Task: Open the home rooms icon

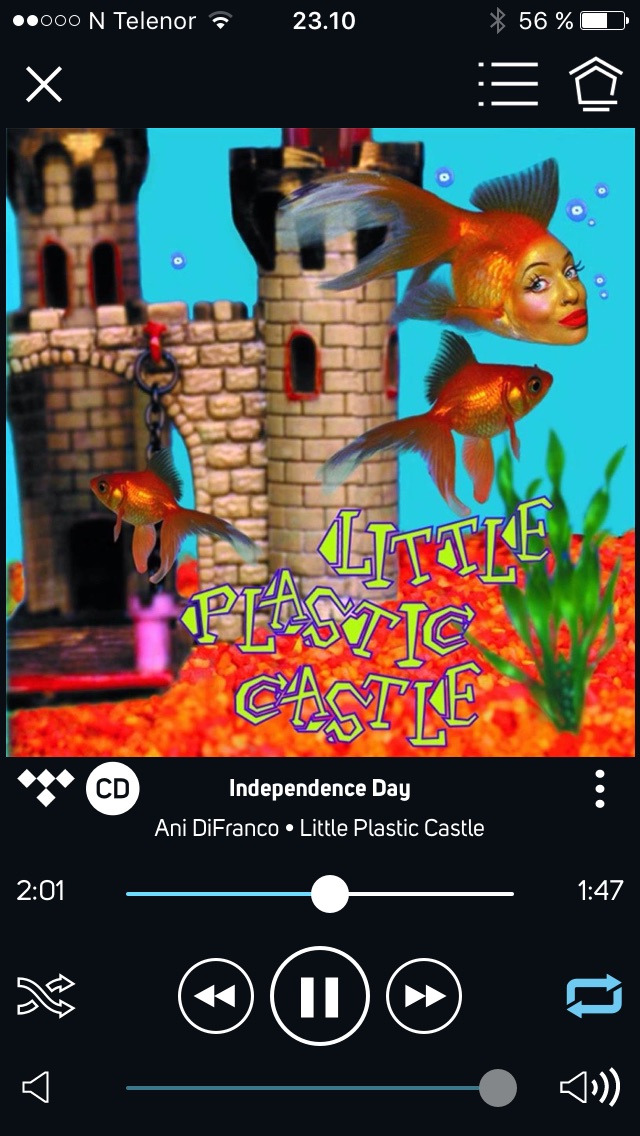Action: [596, 85]
